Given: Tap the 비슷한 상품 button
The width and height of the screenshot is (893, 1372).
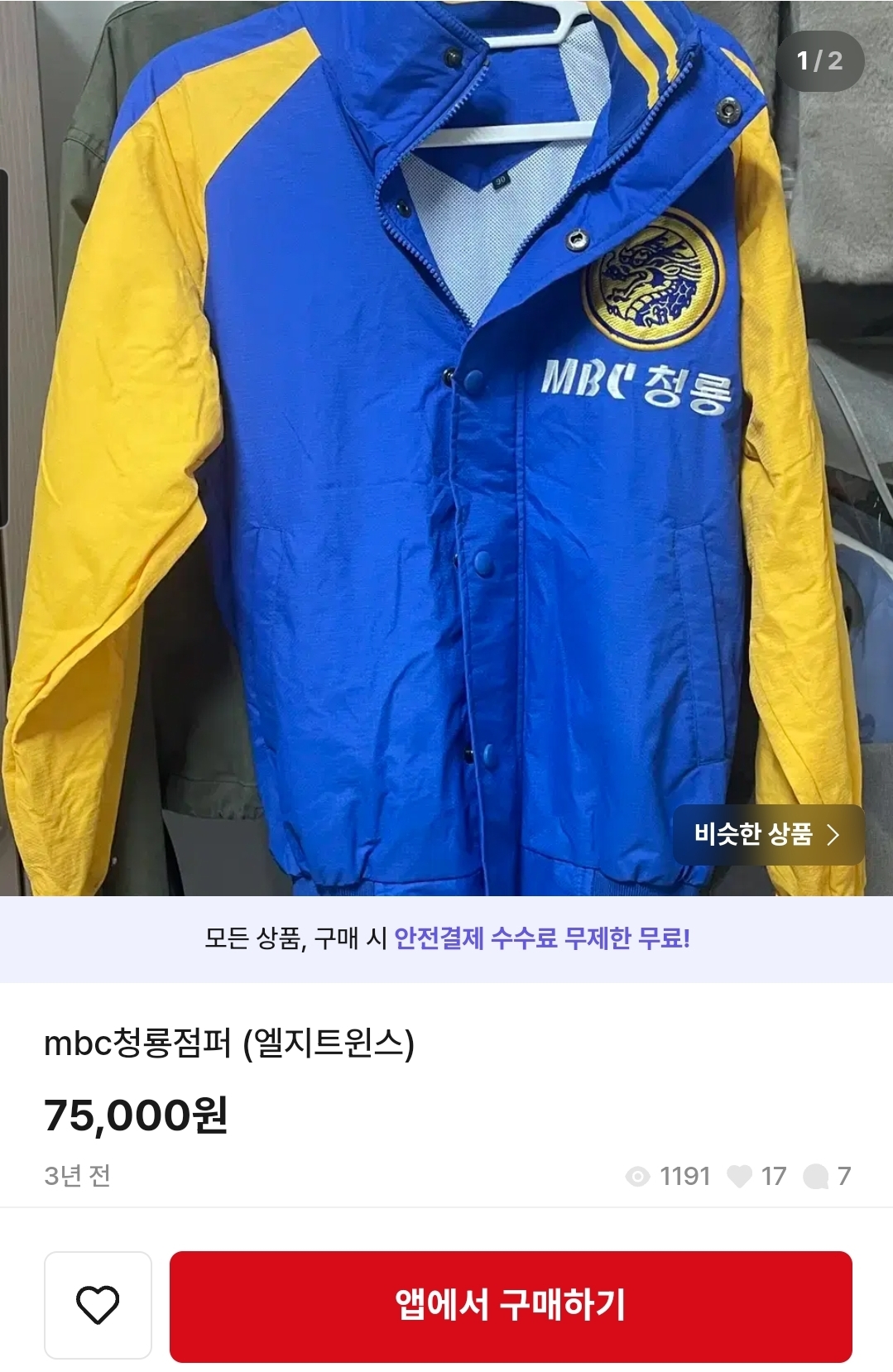Looking at the screenshot, I should (x=768, y=834).
